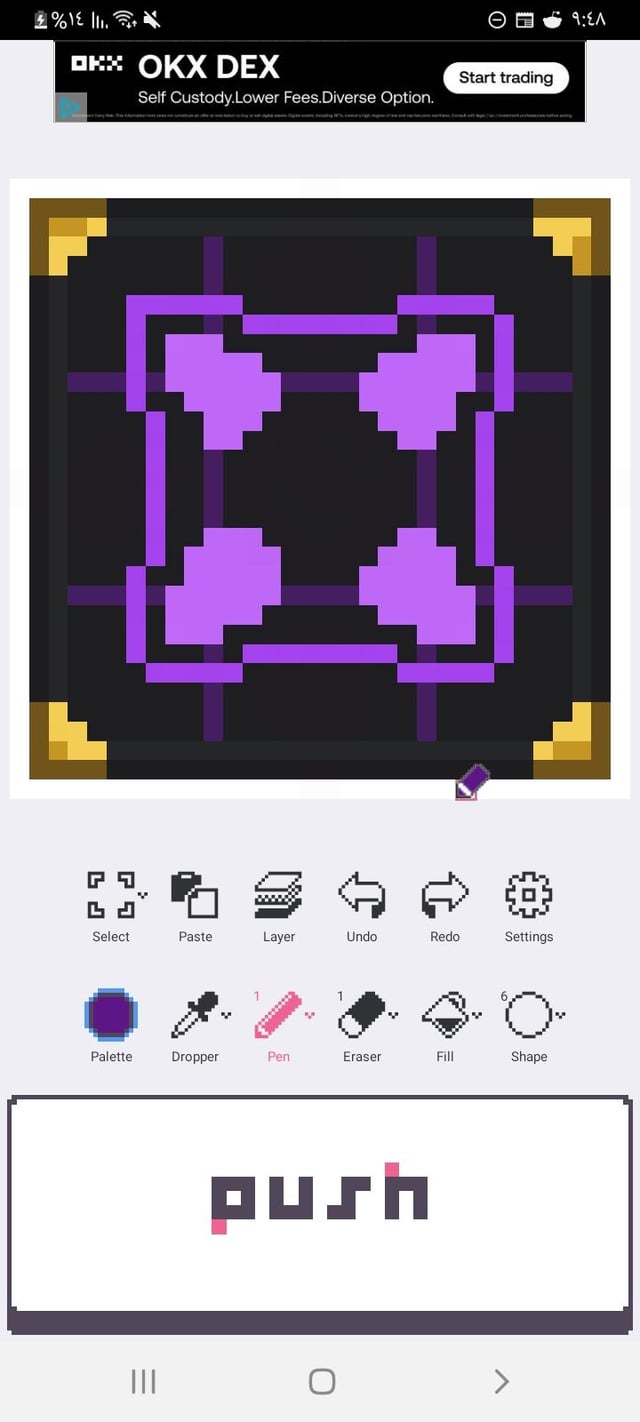
Task: Paste the copied selection
Action: (x=195, y=896)
